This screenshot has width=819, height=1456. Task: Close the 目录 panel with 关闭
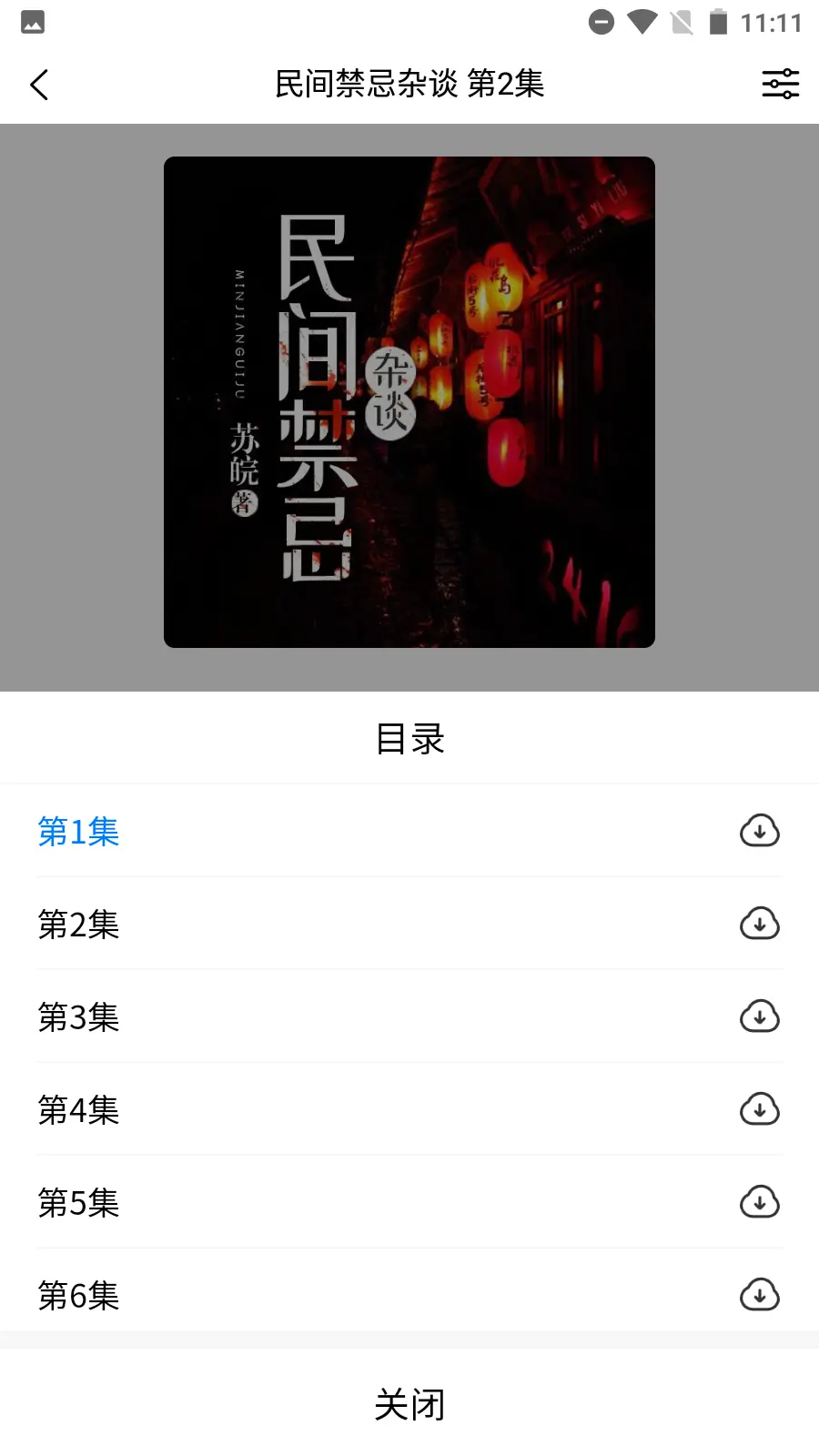tap(409, 1404)
